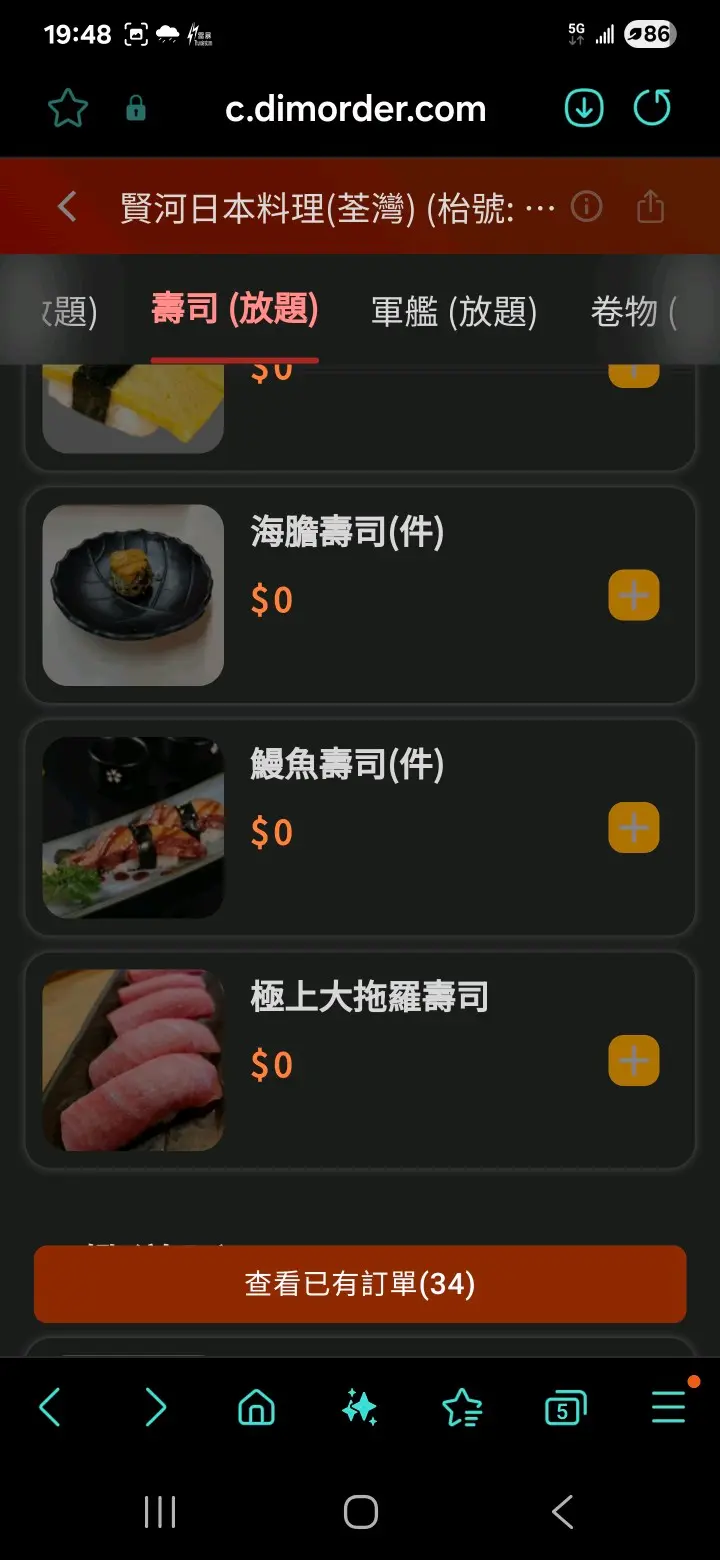View existing orders (34)
This screenshot has height=1560, width=720.
click(x=360, y=1284)
